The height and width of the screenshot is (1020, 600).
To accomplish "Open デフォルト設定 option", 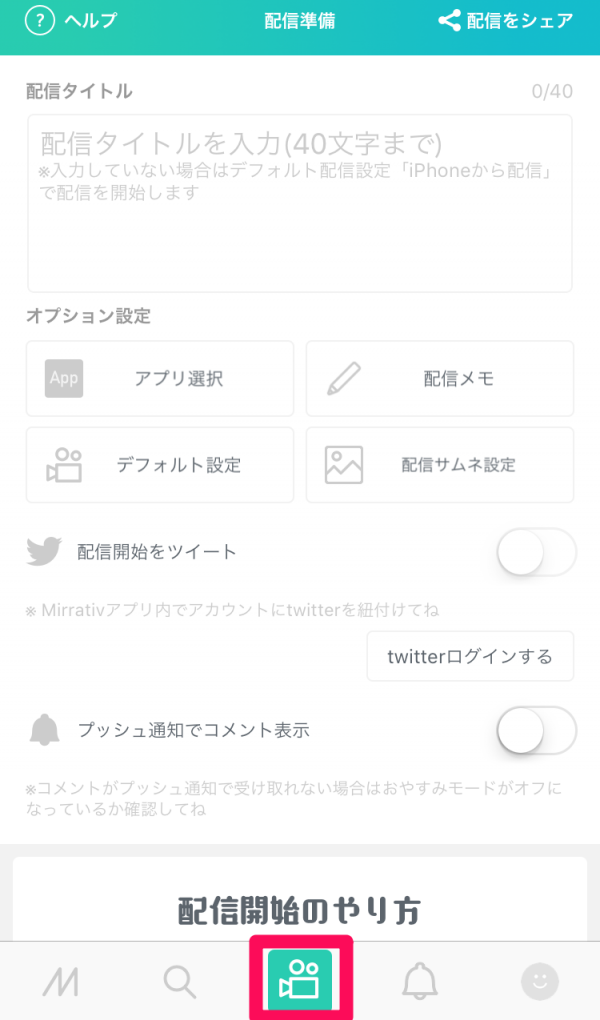I will point(160,465).
